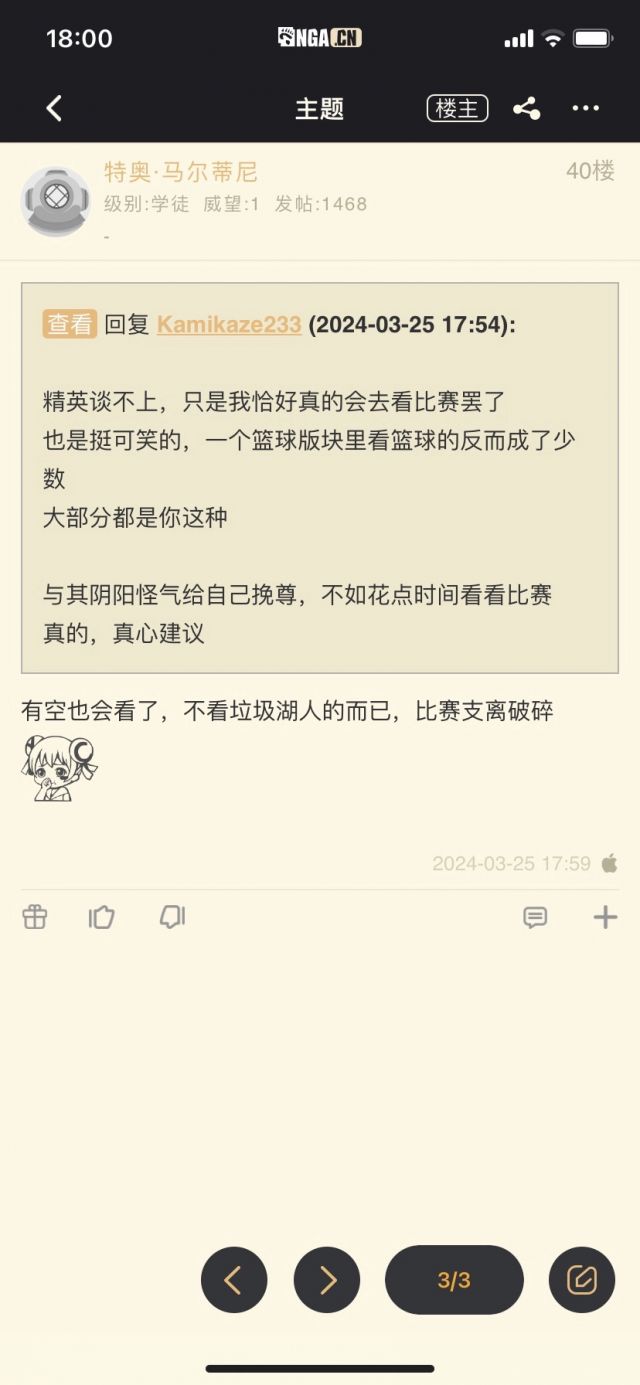This screenshot has height=1385, width=640.
Task: Filter to posts by 楼主 only
Action: pyautogui.click(x=457, y=109)
